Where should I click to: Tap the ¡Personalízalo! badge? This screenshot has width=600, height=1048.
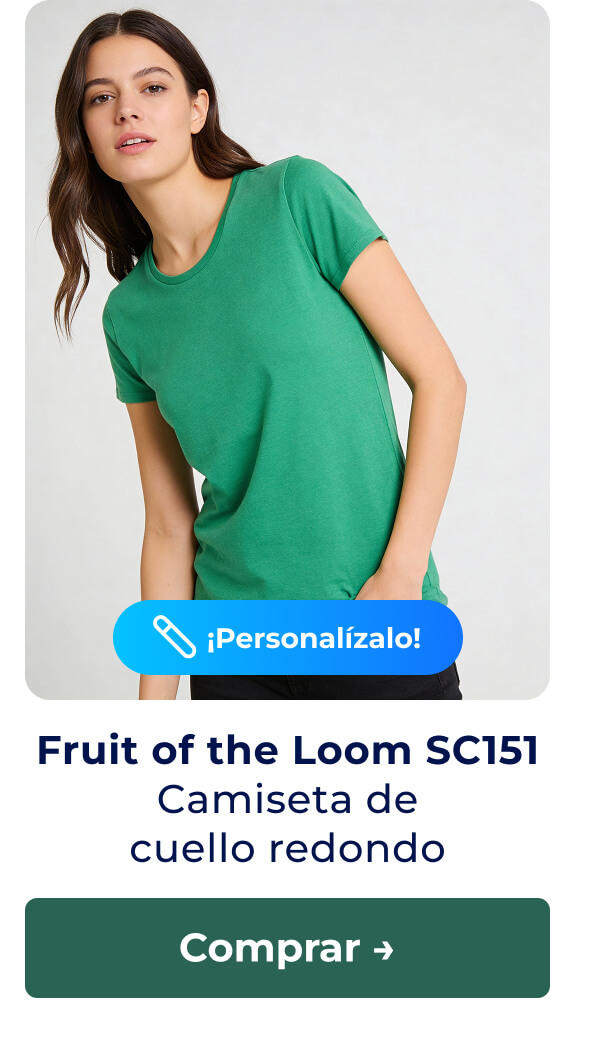287,638
